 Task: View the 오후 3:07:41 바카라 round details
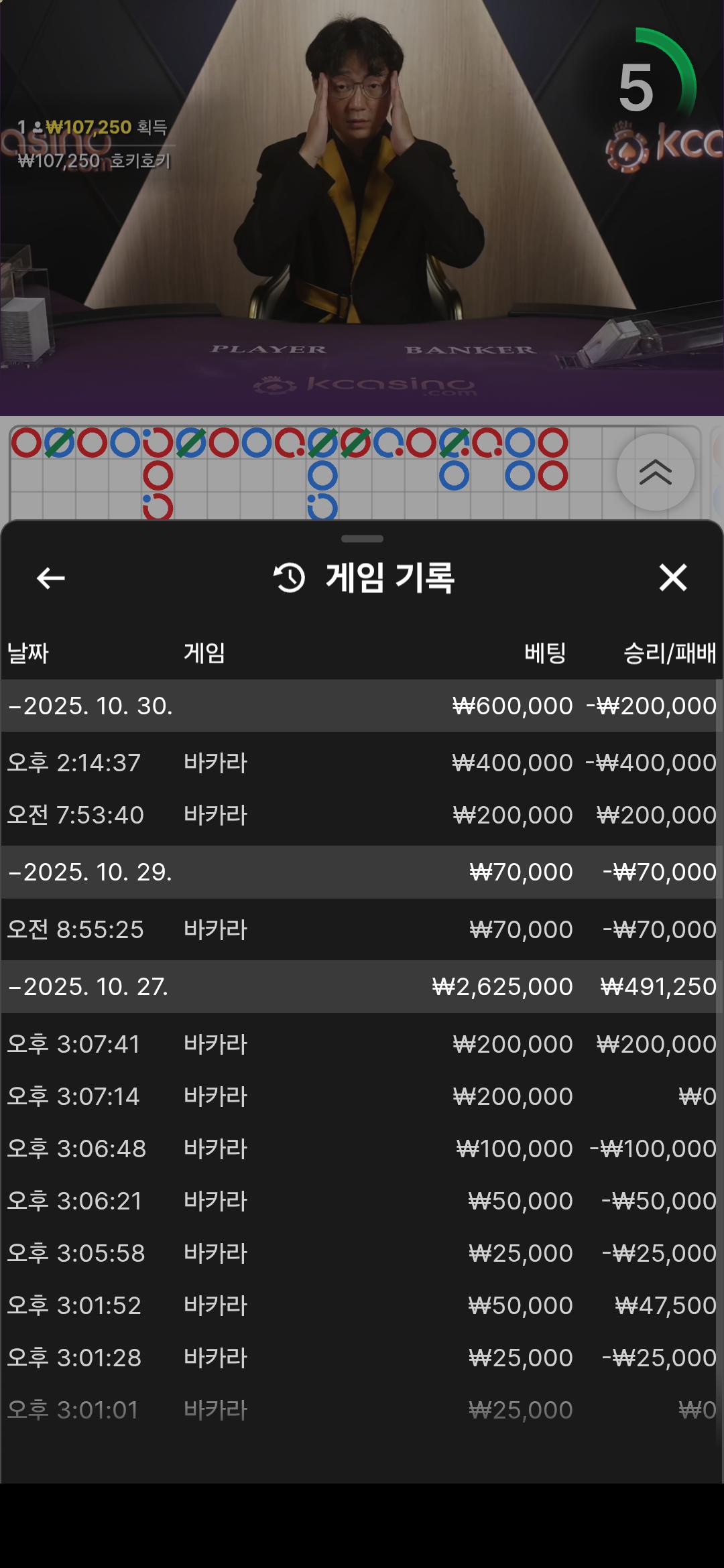362,1044
